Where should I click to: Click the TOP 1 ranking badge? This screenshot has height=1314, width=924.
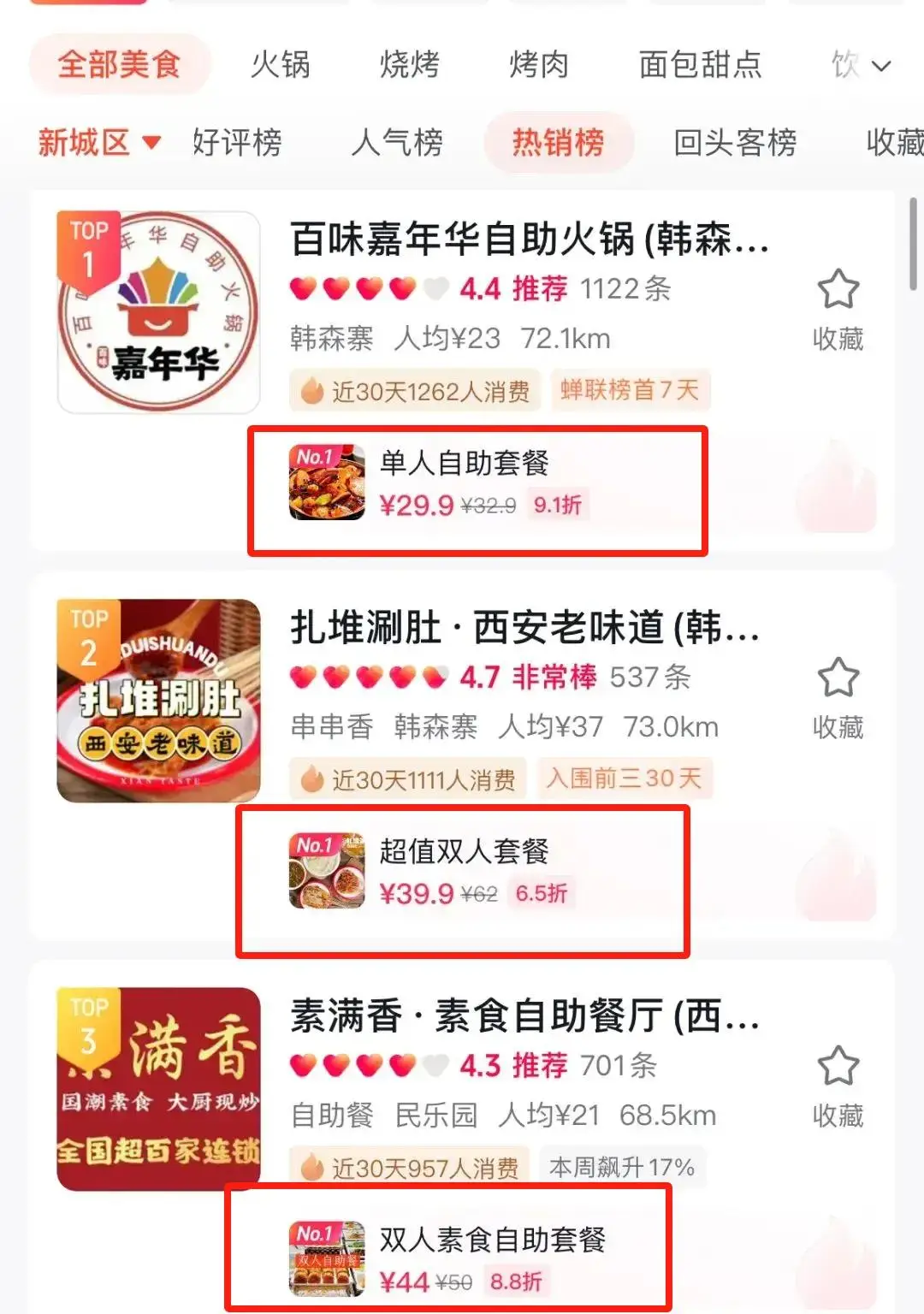[x=89, y=246]
